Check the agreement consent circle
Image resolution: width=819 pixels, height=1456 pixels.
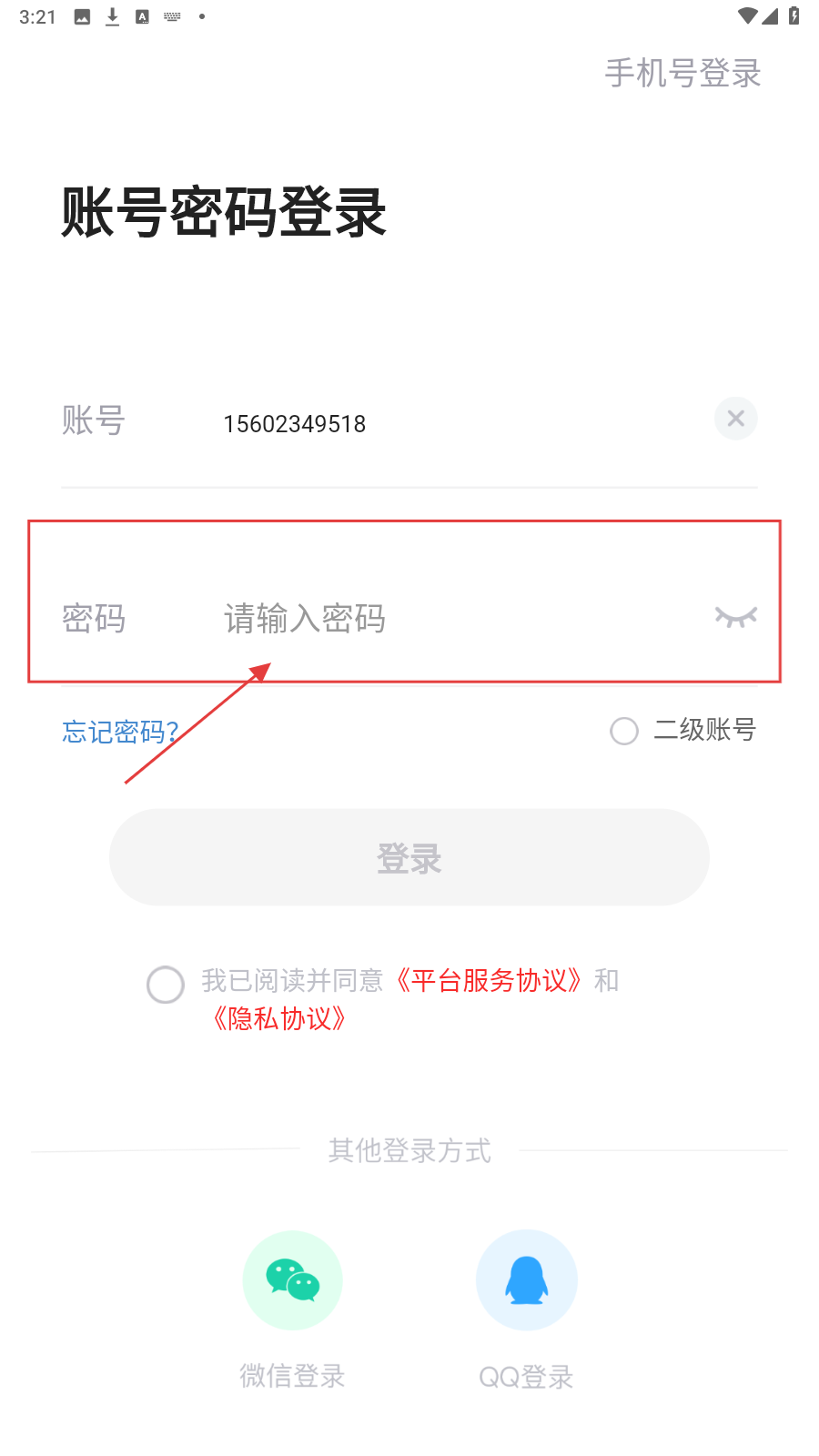click(166, 985)
